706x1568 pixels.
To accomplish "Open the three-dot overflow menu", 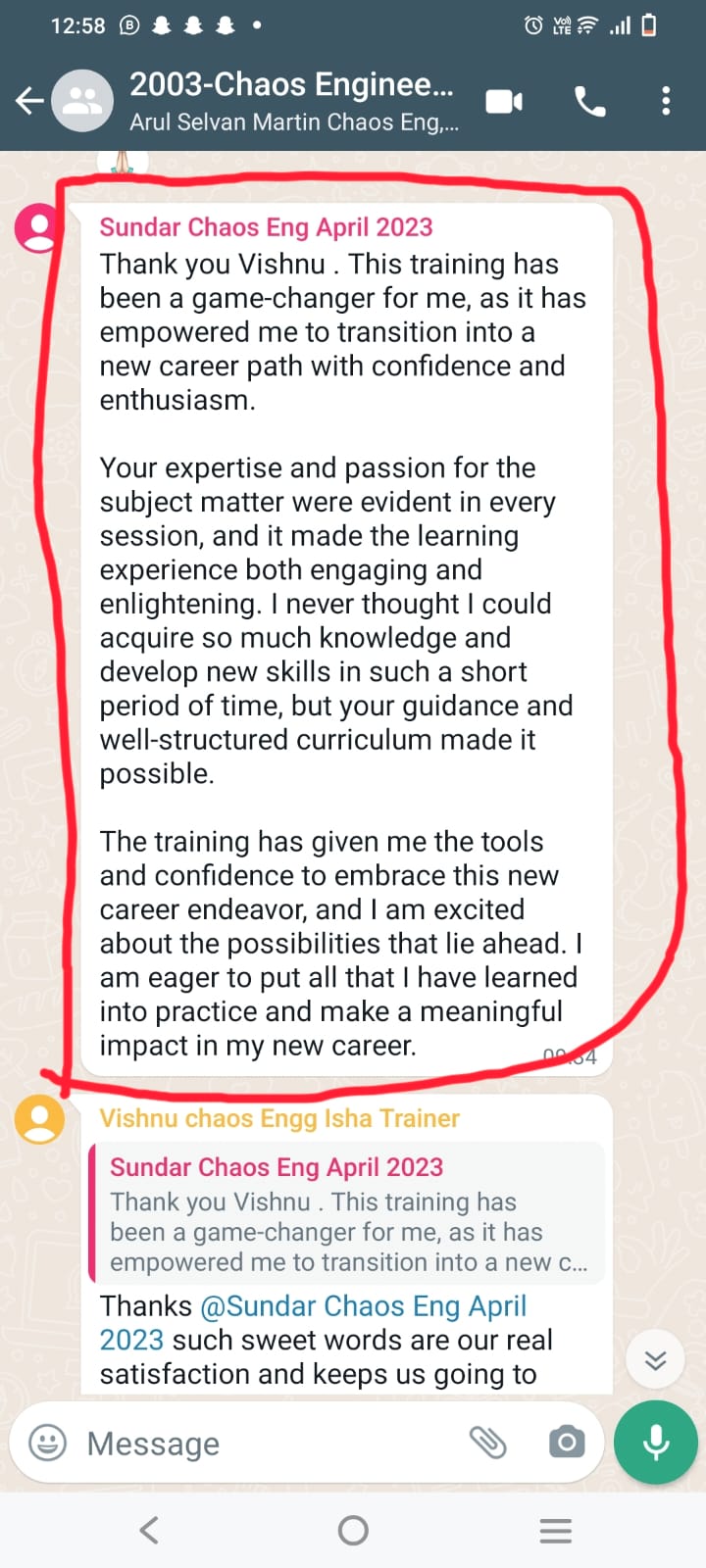I will tap(666, 101).
